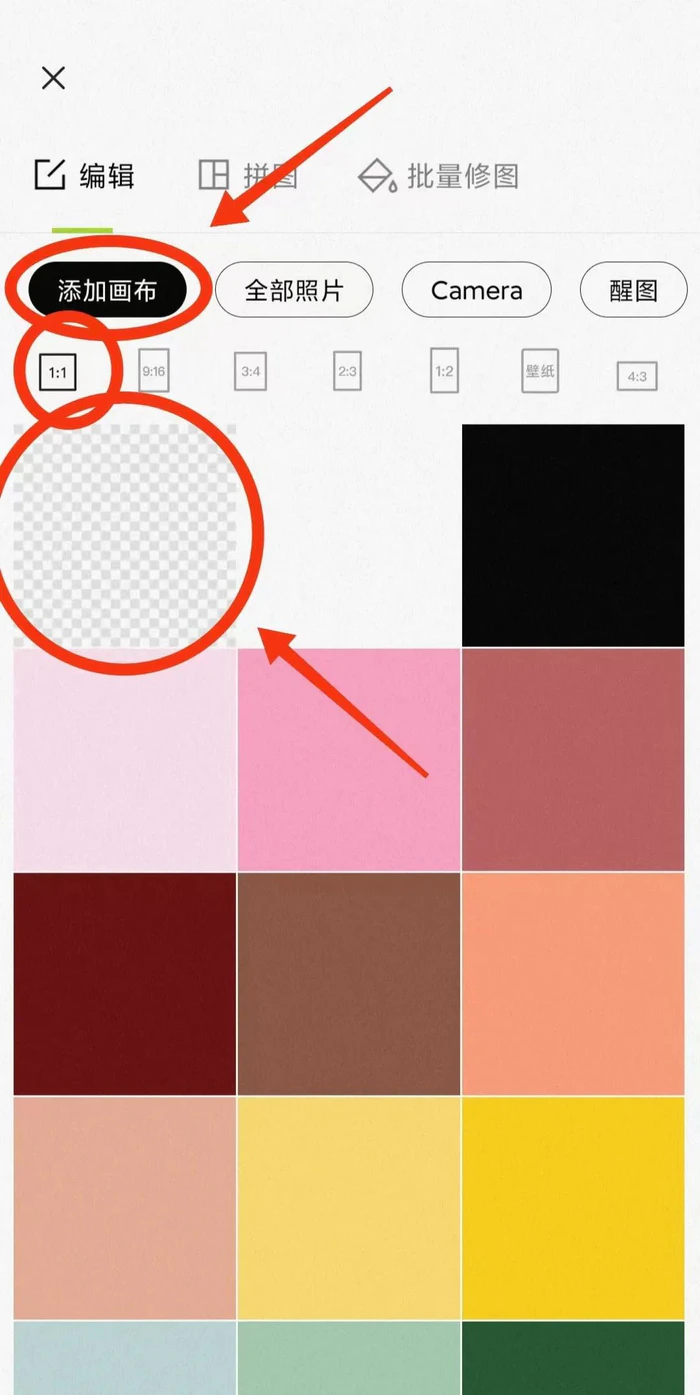Open the 全部照片 album chip
Viewport: 700px width, 1395px height.
click(294, 290)
